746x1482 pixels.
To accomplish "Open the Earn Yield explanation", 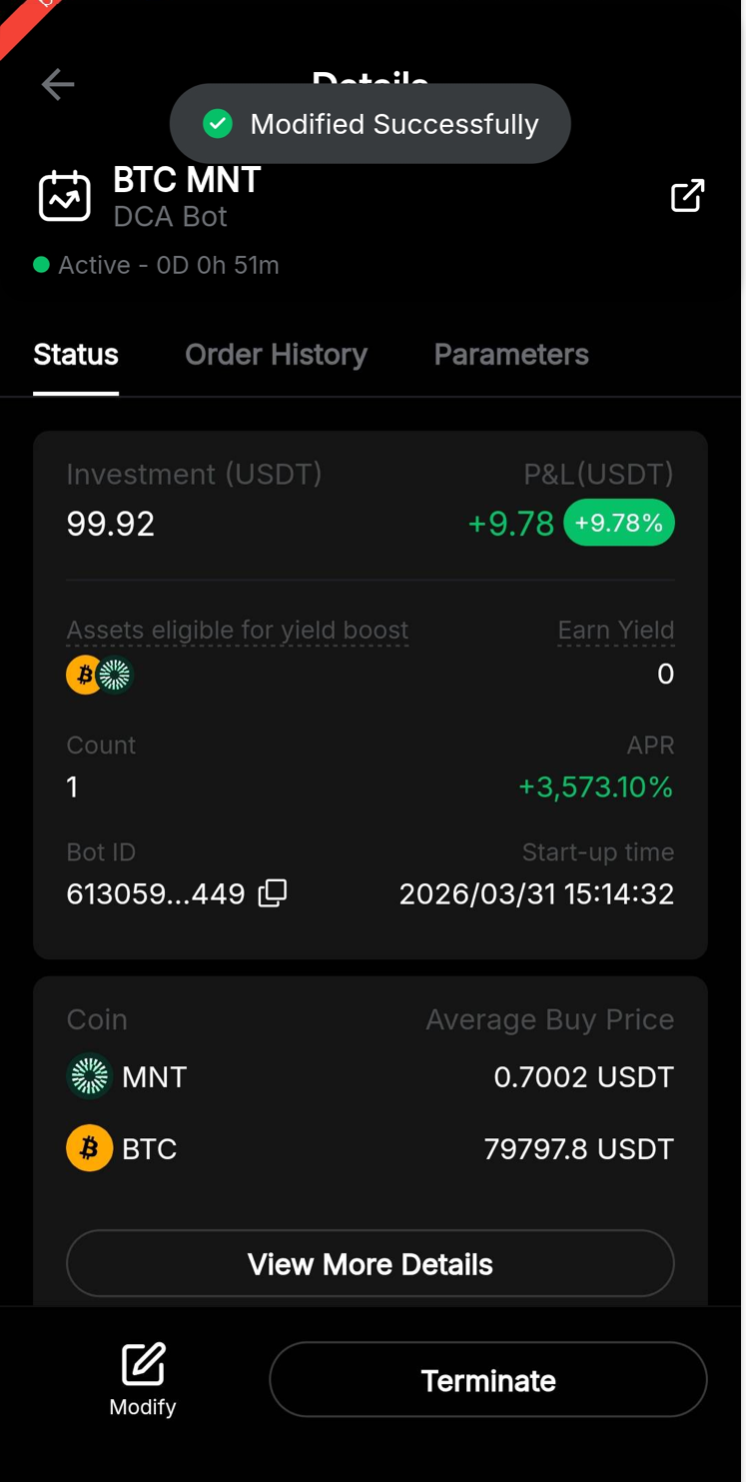I will (616, 630).
